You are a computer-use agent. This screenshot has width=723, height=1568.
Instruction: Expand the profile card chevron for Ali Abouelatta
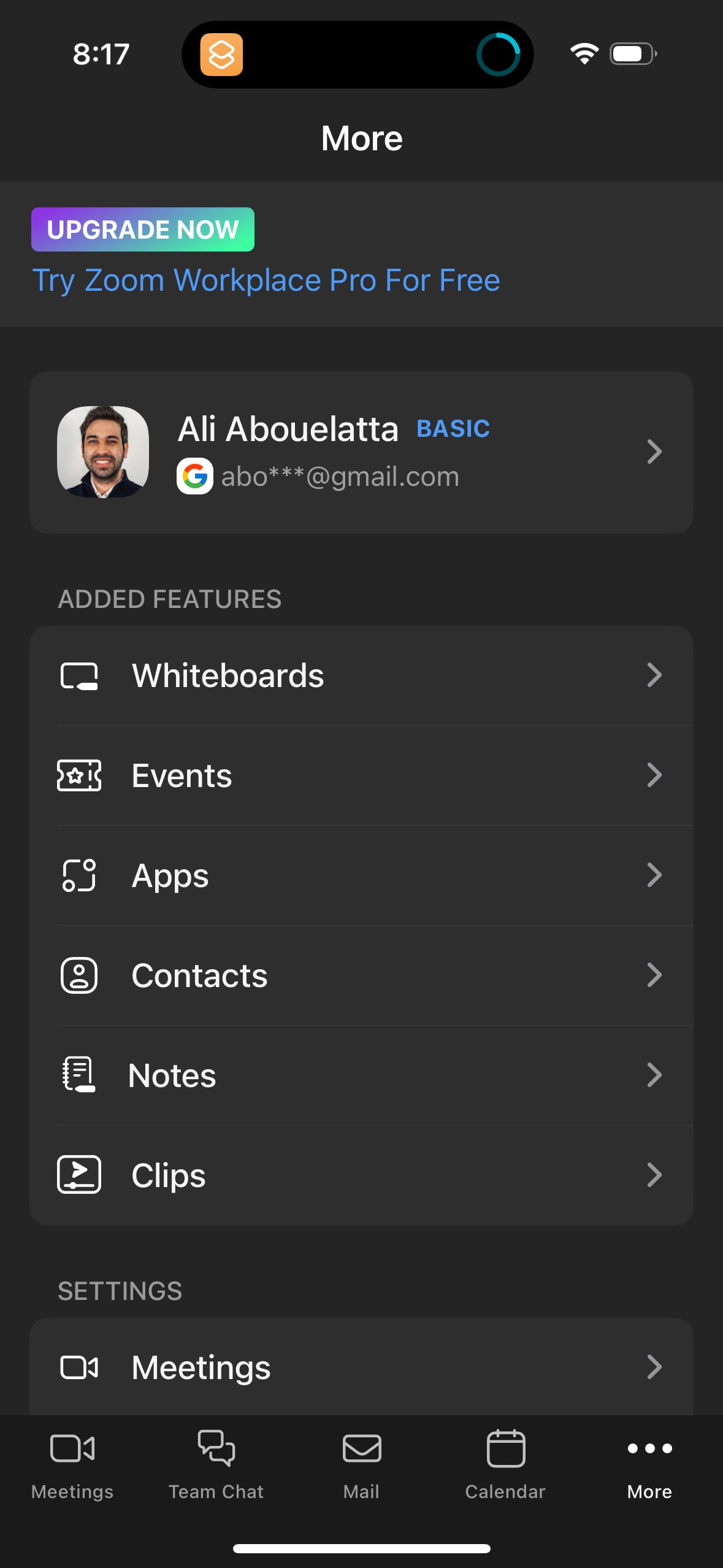pyautogui.click(x=654, y=452)
